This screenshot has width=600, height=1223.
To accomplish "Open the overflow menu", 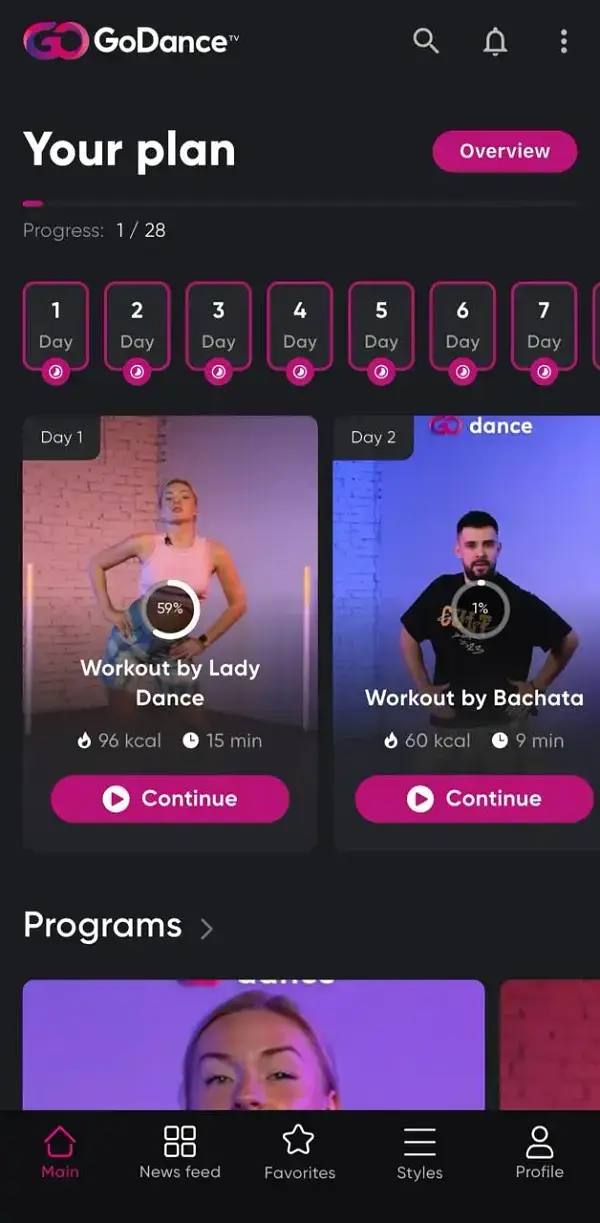I will (x=564, y=41).
